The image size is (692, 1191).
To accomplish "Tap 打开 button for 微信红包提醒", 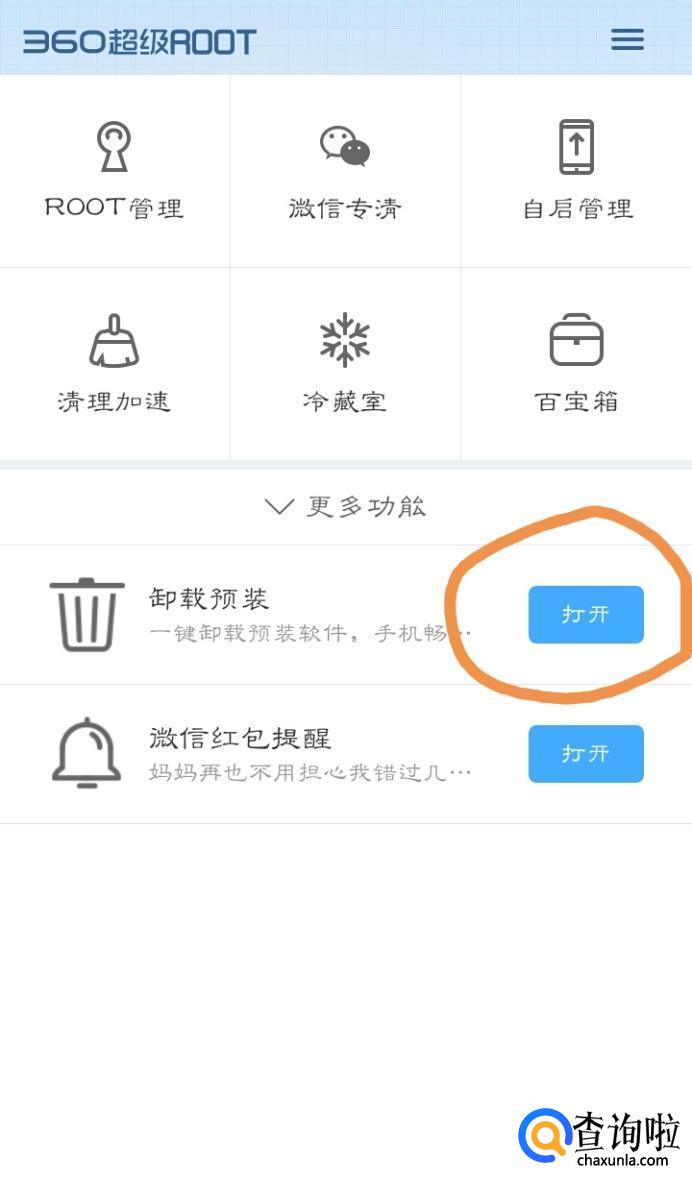I will (586, 753).
